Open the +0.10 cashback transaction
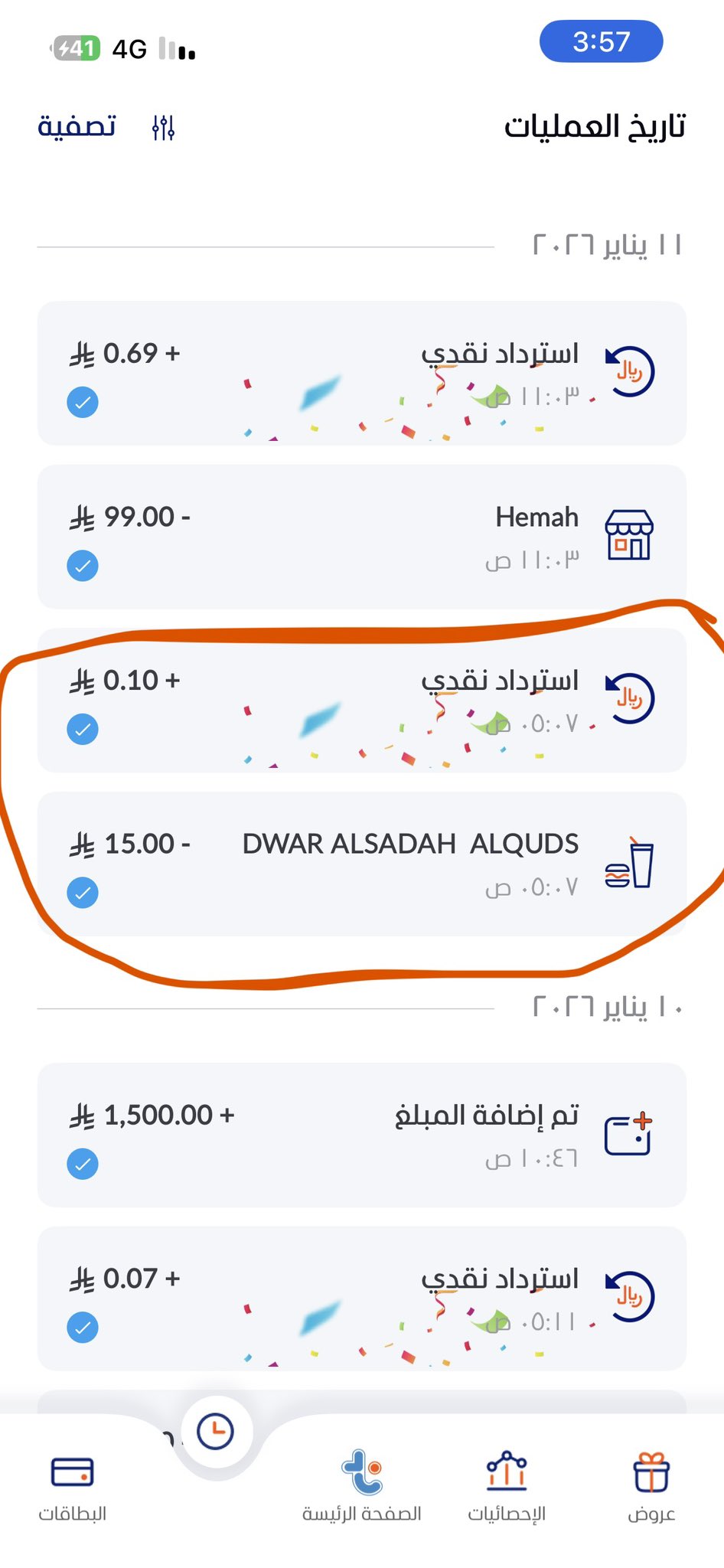 click(x=361, y=701)
